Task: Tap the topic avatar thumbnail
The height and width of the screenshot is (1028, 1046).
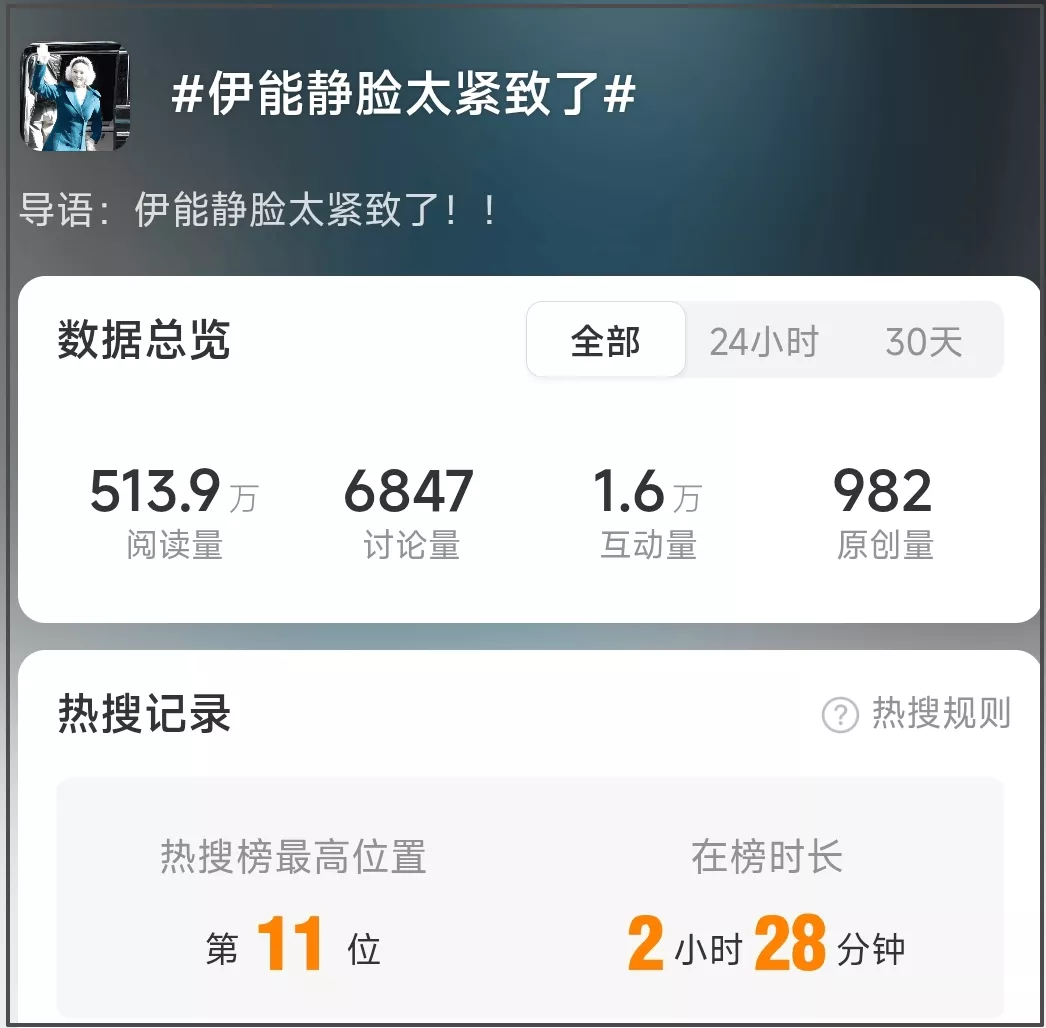Action: click(x=76, y=96)
